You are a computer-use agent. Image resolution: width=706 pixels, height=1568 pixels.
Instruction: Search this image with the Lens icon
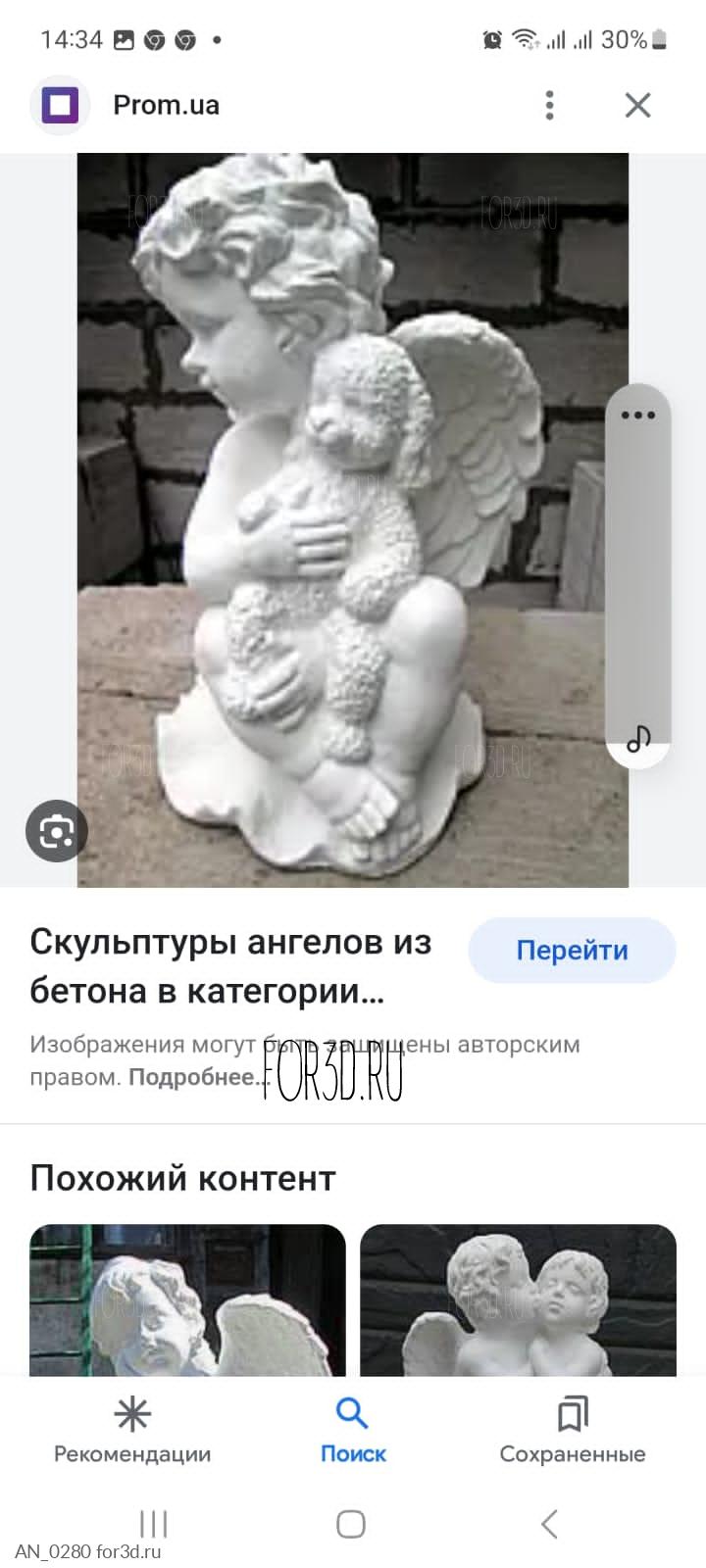[x=57, y=831]
